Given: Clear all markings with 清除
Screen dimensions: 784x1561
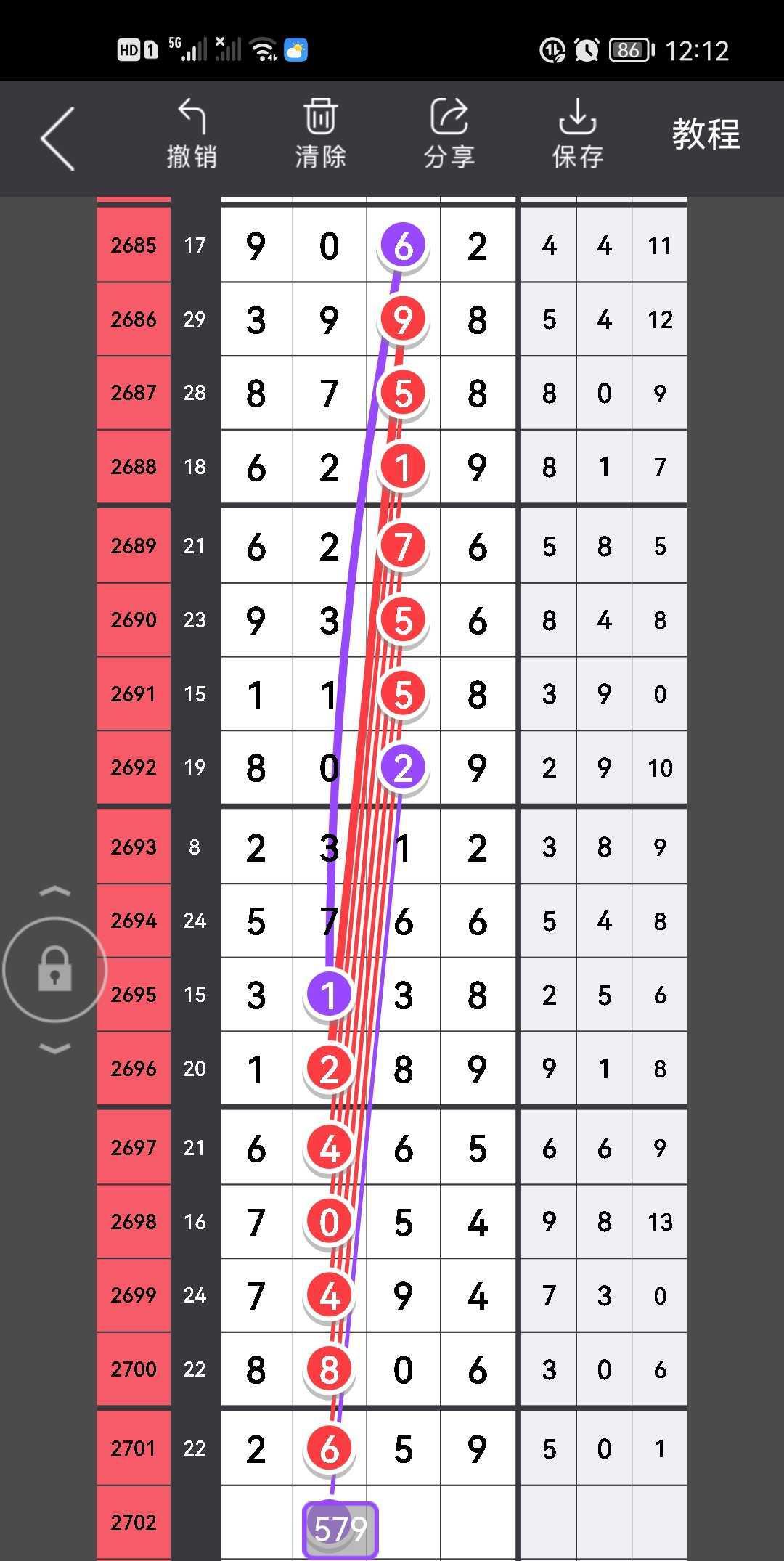Looking at the screenshot, I should click(320, 135).
